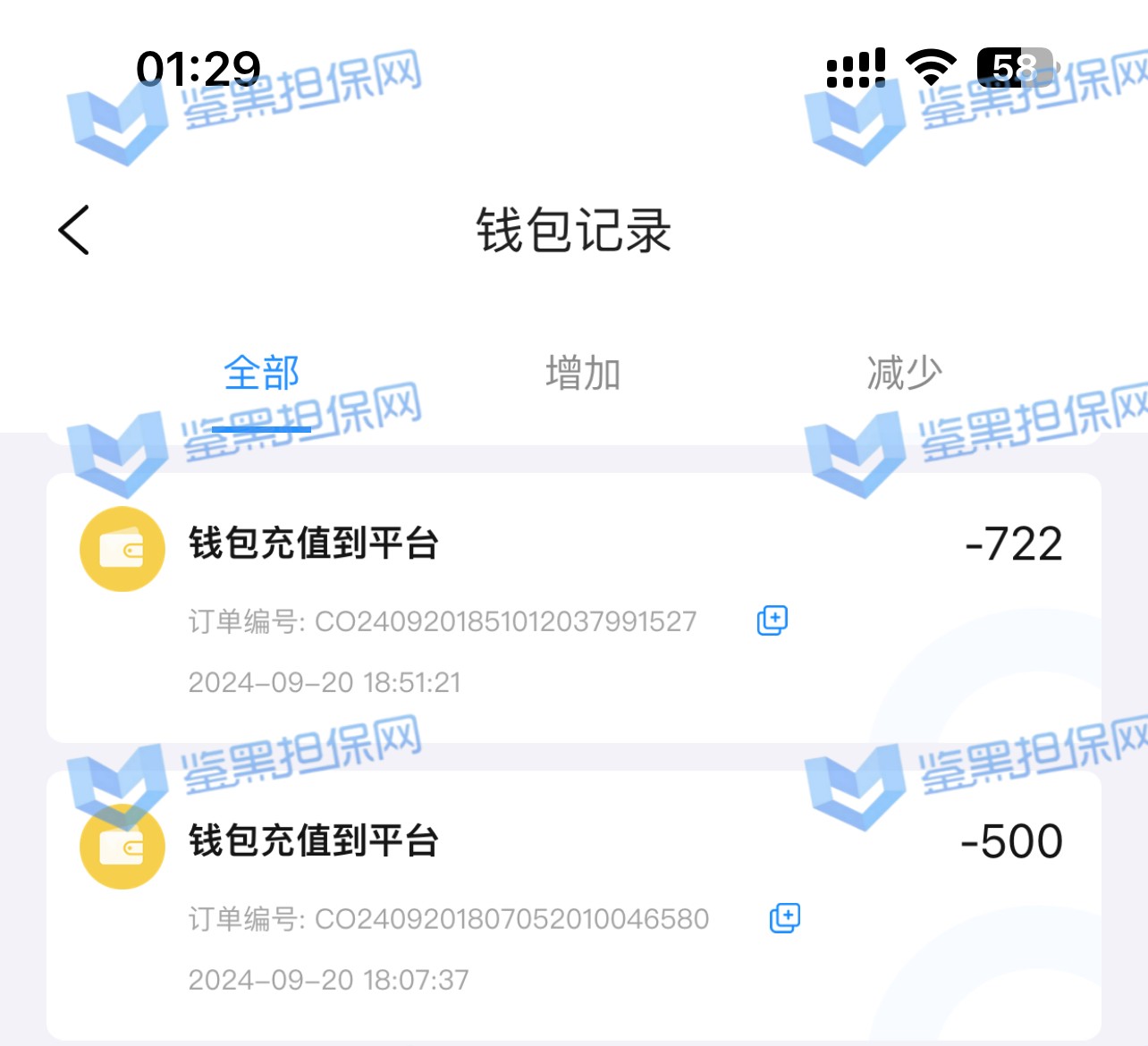Copy the order number of the -500 record

[x=785, y=917]
